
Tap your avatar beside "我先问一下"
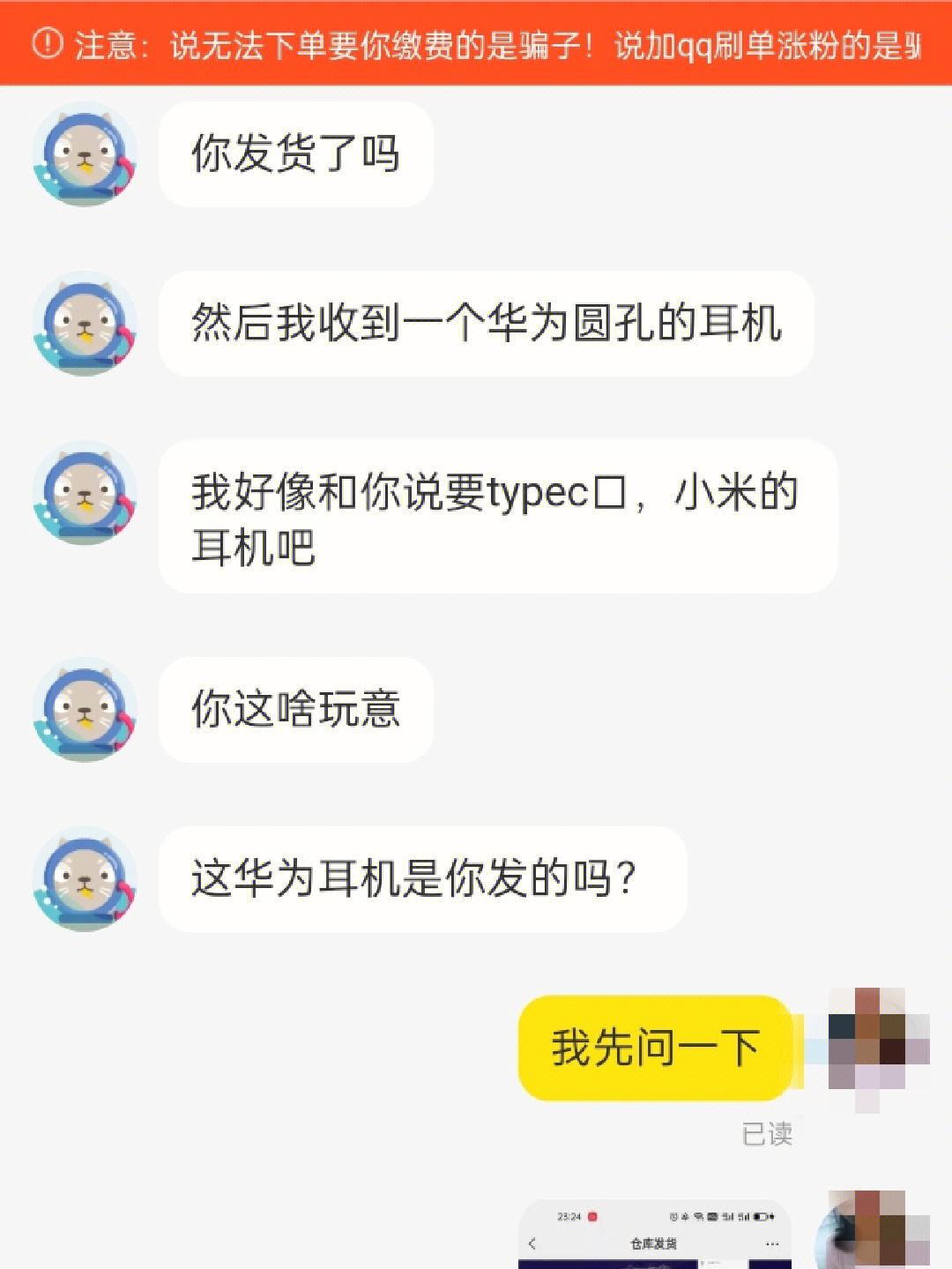coord(879,1048)
